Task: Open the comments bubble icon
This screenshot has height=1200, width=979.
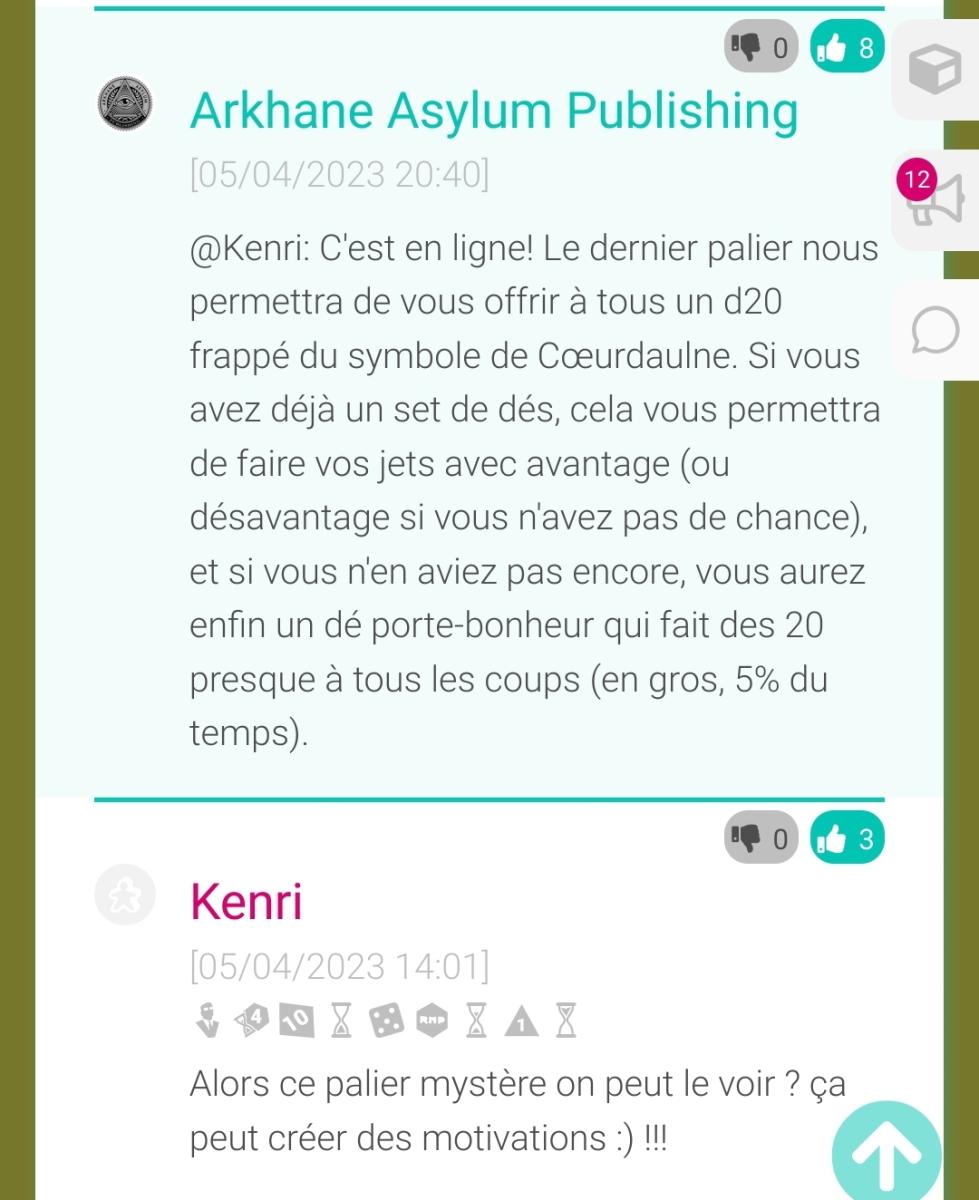Action: tap(935, 330)
